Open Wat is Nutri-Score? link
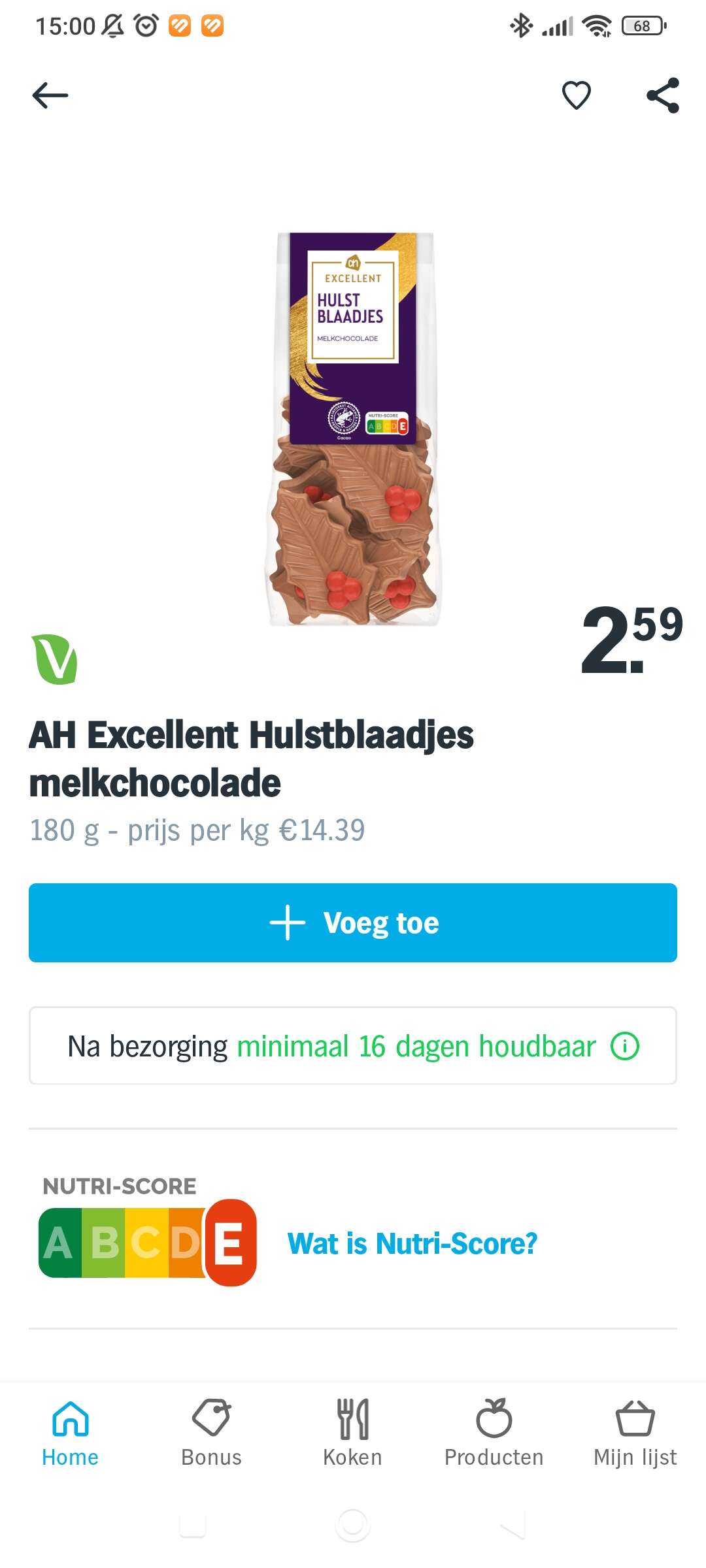 pyautogui.click(x=412, y=1243)
